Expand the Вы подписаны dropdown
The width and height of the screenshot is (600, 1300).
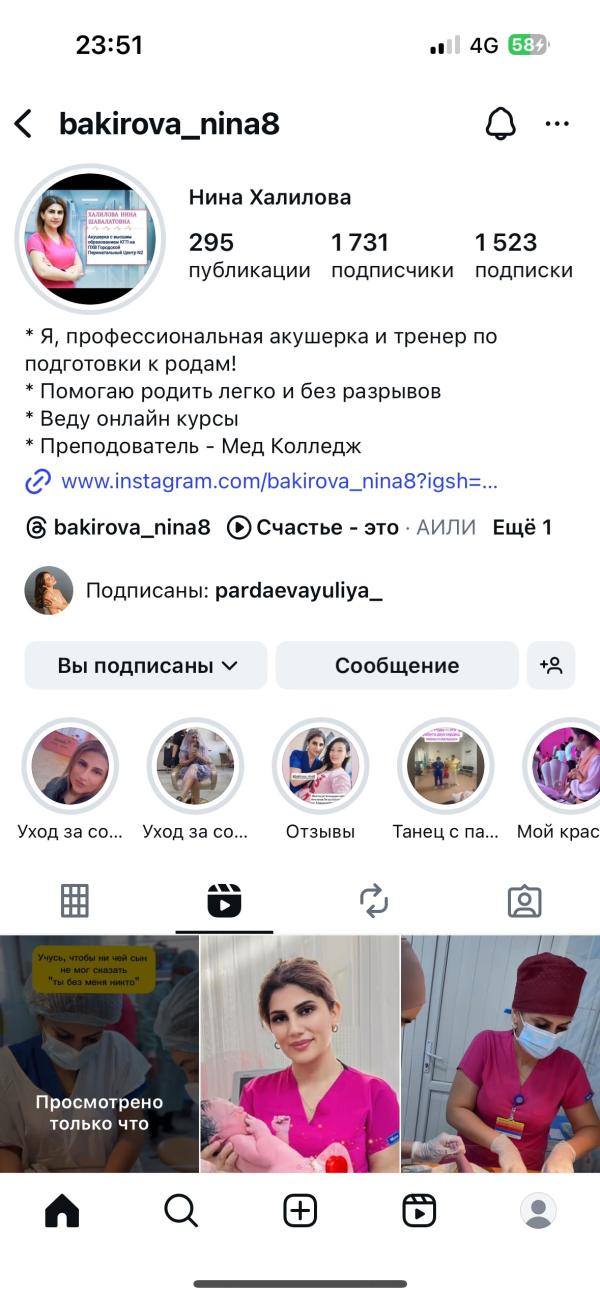(x=146, y=666)
